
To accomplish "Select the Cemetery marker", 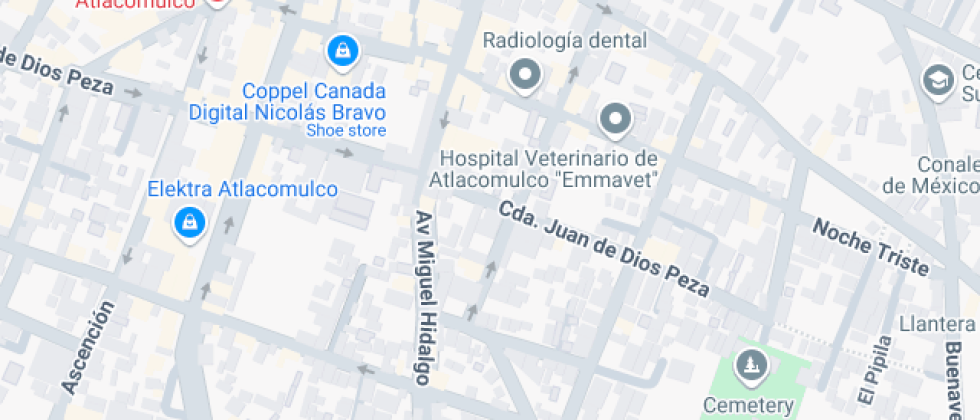I will [x=748, y=367].
